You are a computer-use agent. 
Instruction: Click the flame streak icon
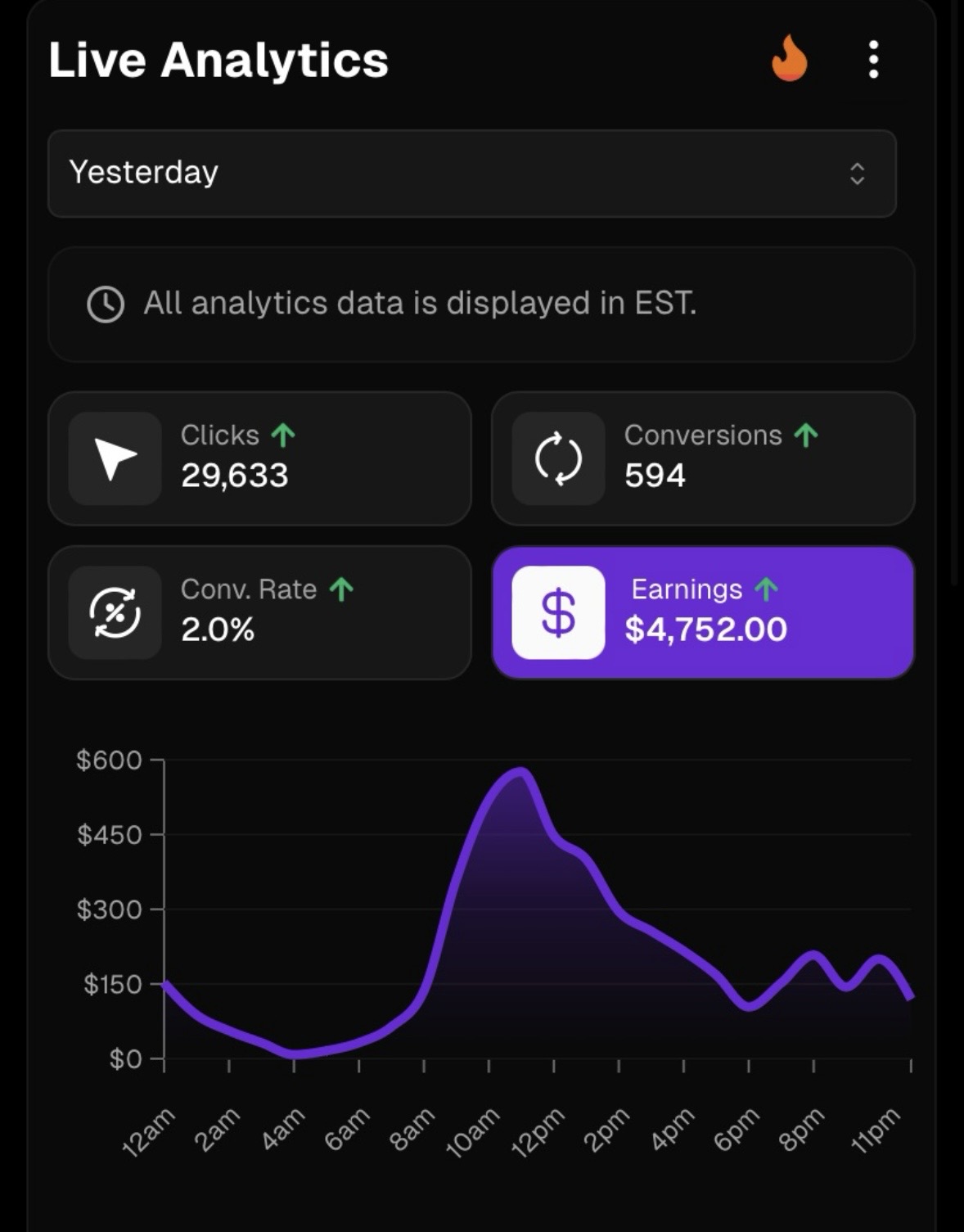(791, 60)
